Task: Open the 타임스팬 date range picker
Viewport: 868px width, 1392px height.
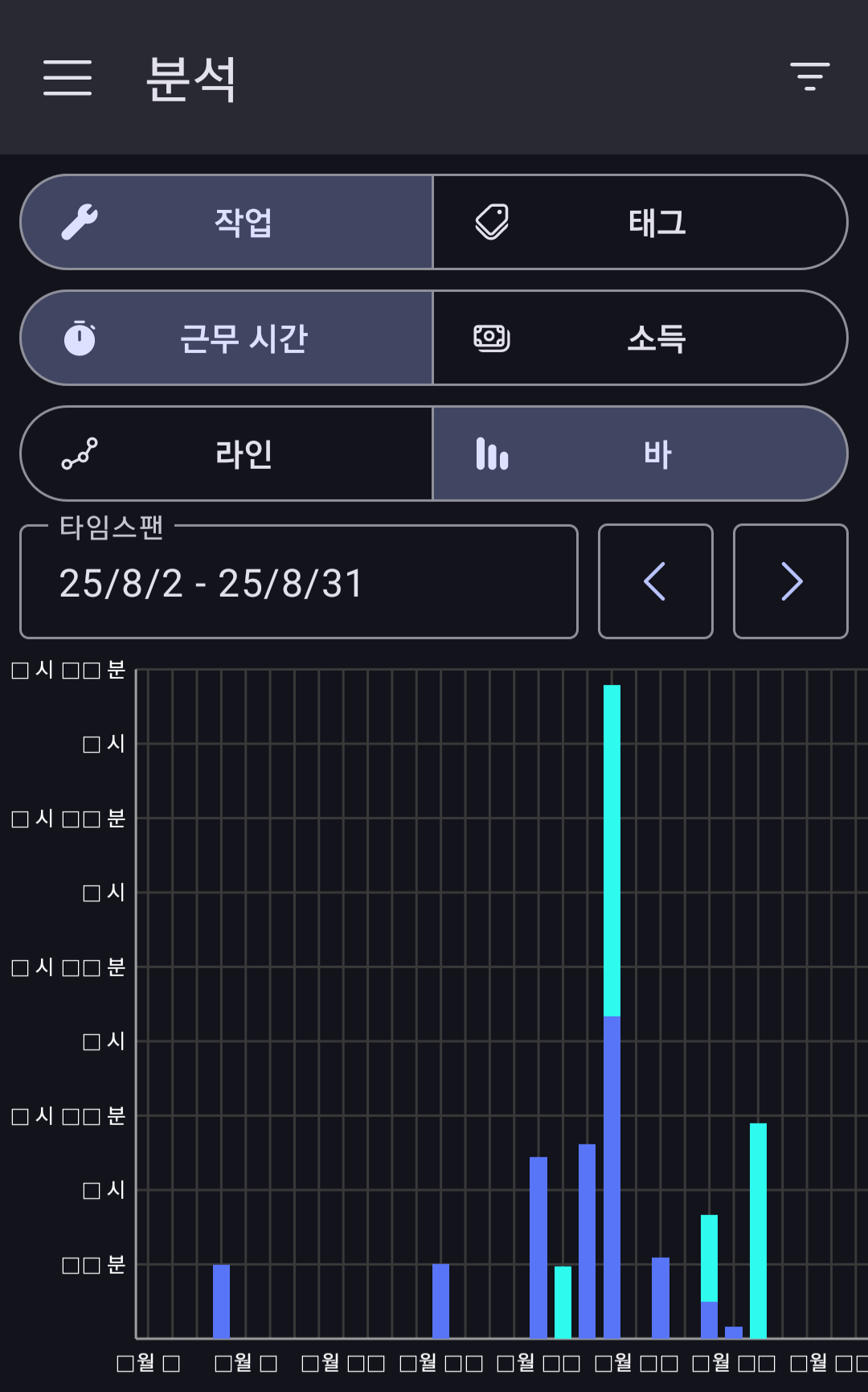Action: (x=298, y=582)
